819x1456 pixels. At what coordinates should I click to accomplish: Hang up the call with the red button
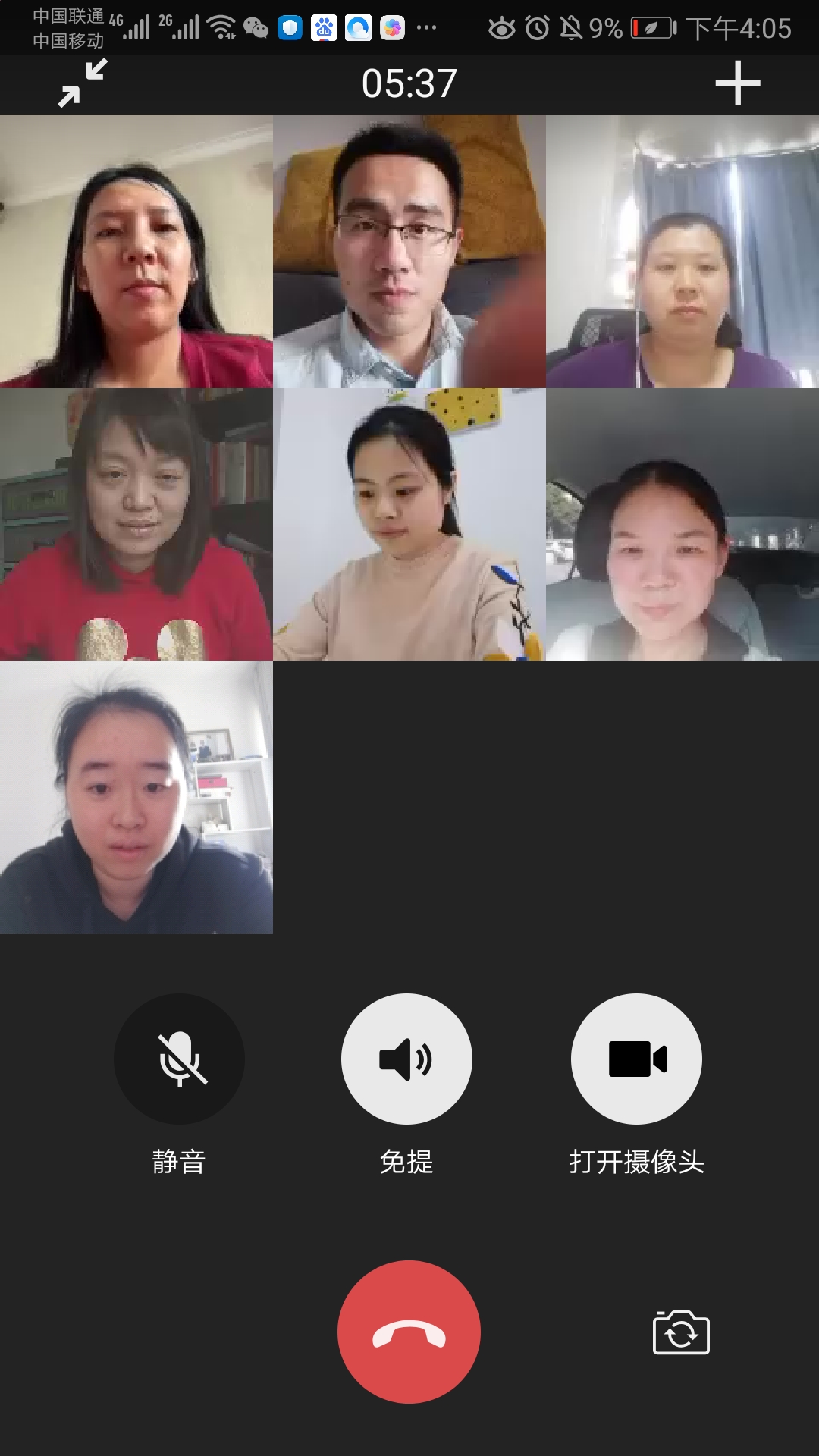409,1332
